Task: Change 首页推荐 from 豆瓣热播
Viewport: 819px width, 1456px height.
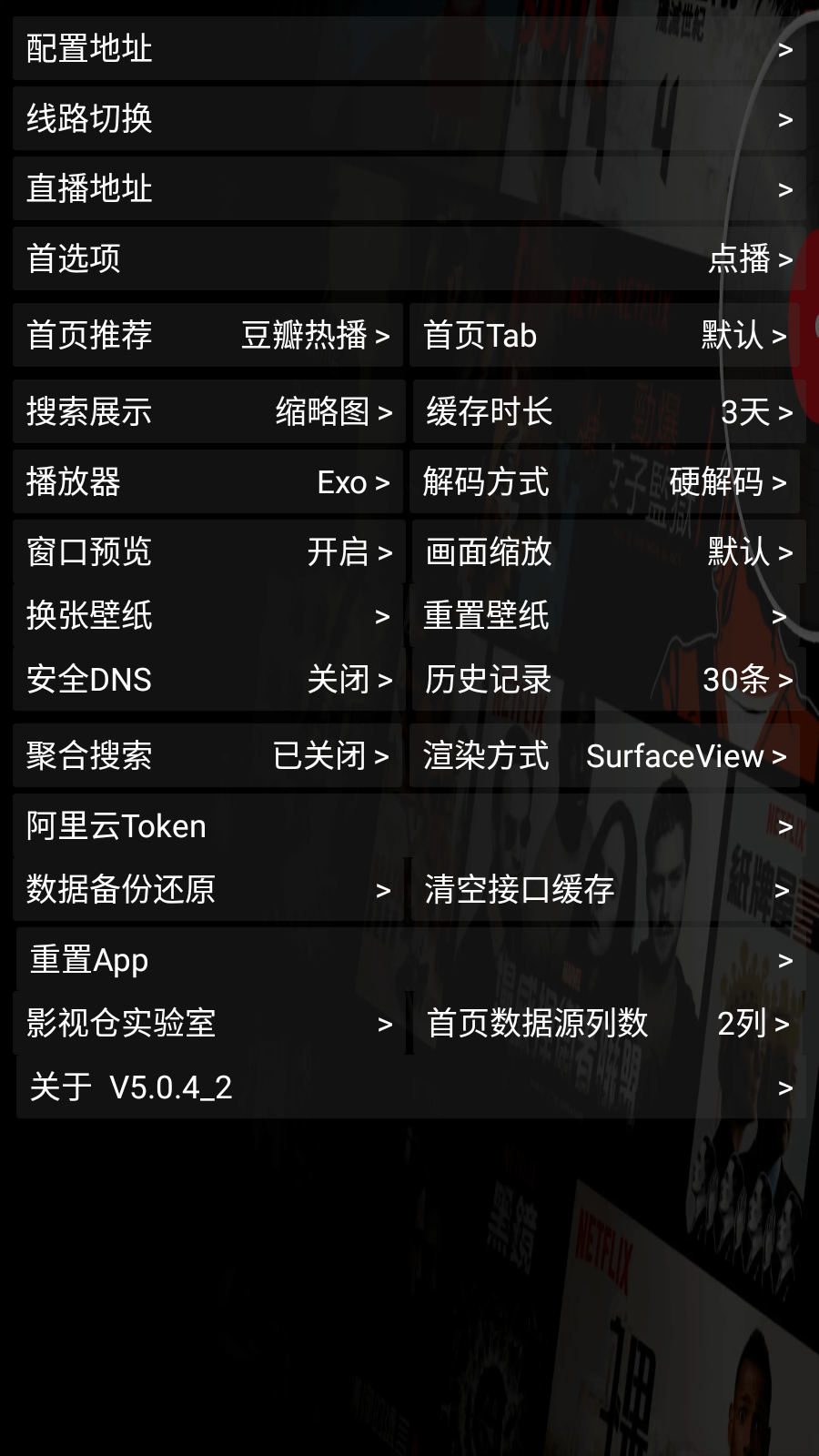Action: [x=207, y=335]
